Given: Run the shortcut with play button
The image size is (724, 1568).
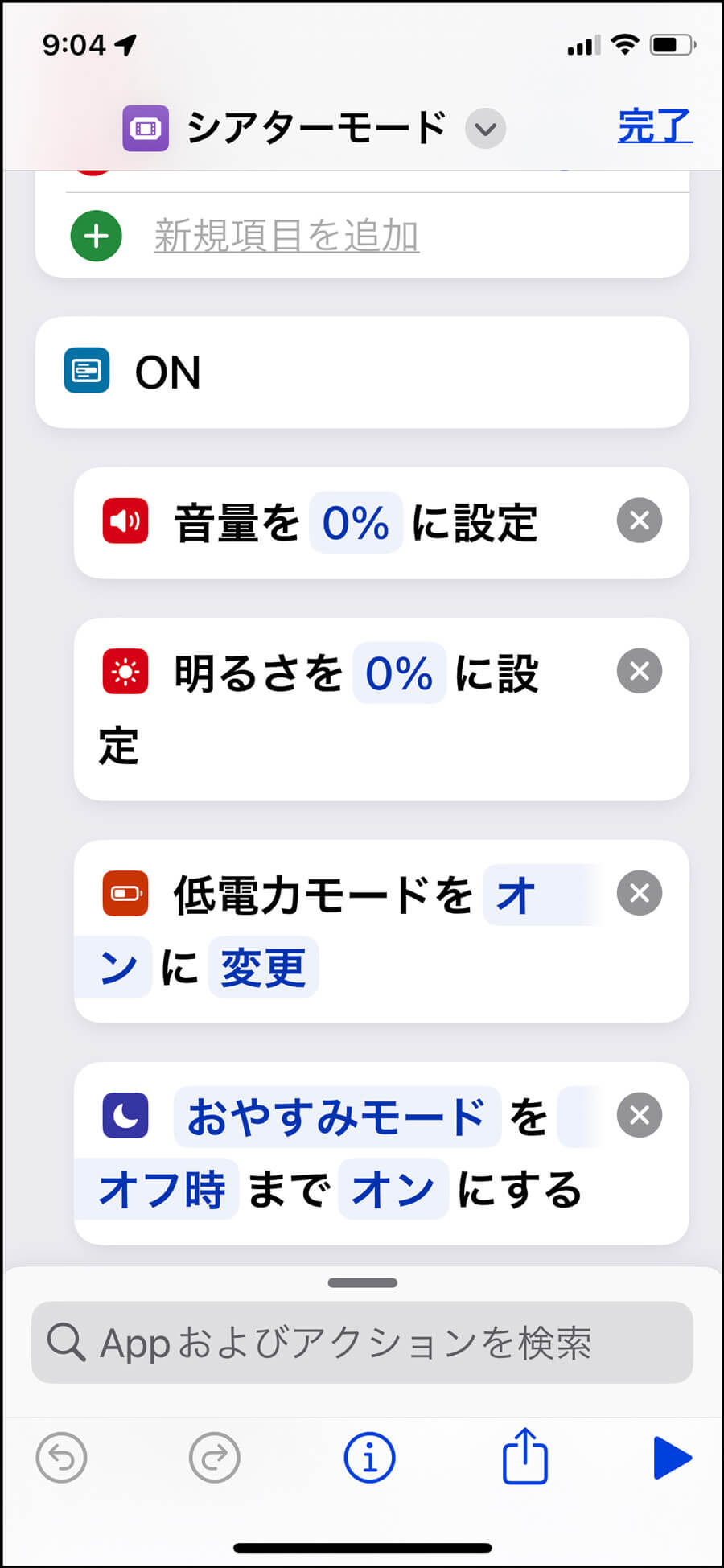Looking at the screenshot, I should (x=672, y=1458).
